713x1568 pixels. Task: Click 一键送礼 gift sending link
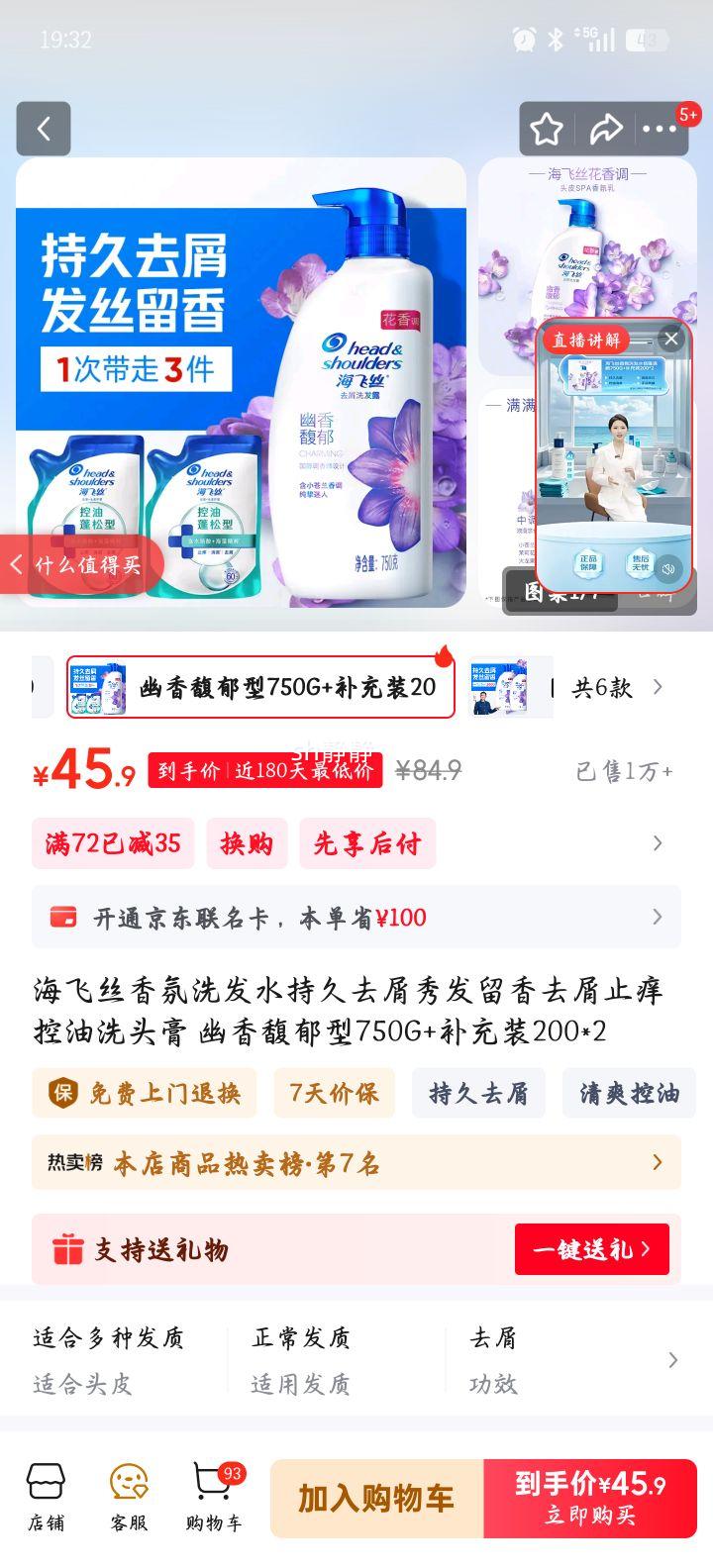pyautogui.click(x=591, y=1249)
